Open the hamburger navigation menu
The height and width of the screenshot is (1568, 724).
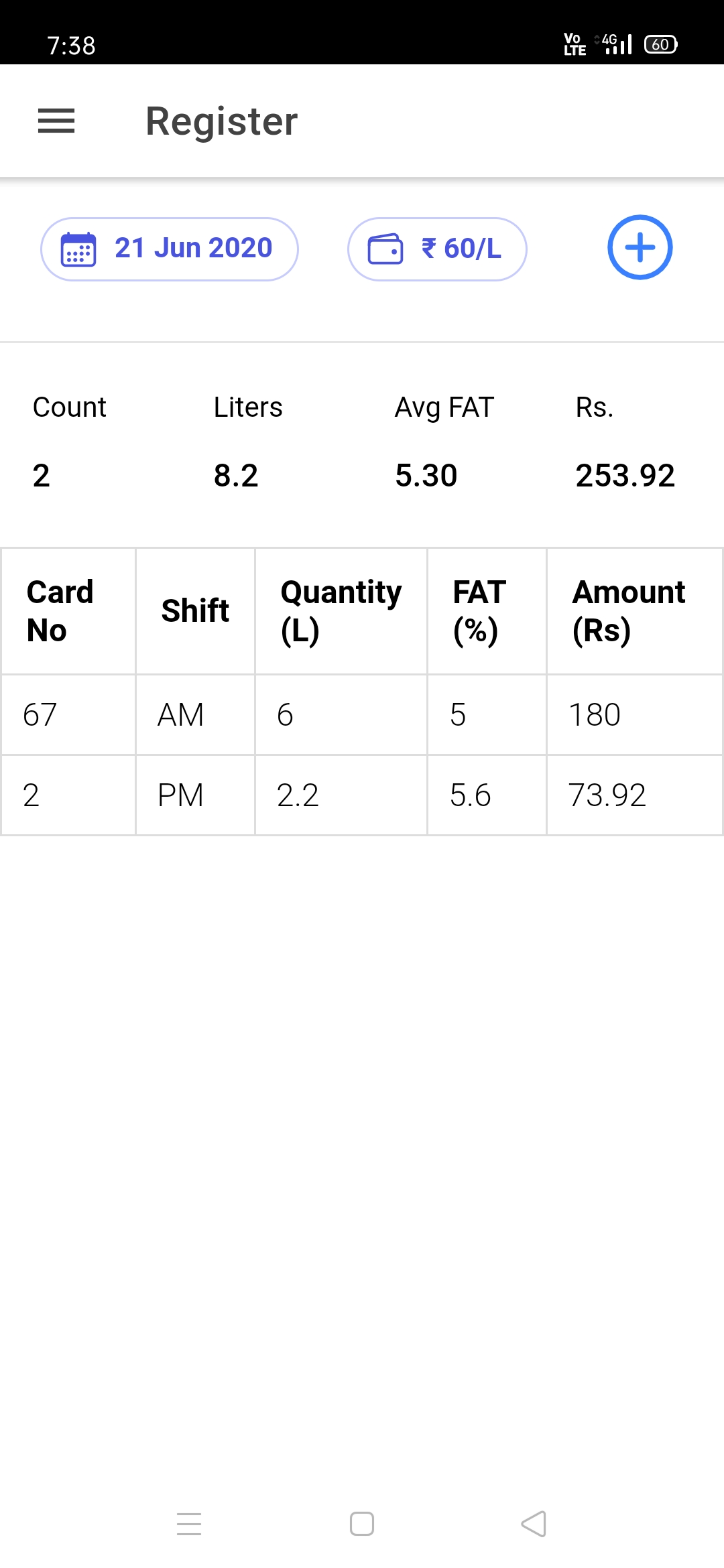click(56, 121)
